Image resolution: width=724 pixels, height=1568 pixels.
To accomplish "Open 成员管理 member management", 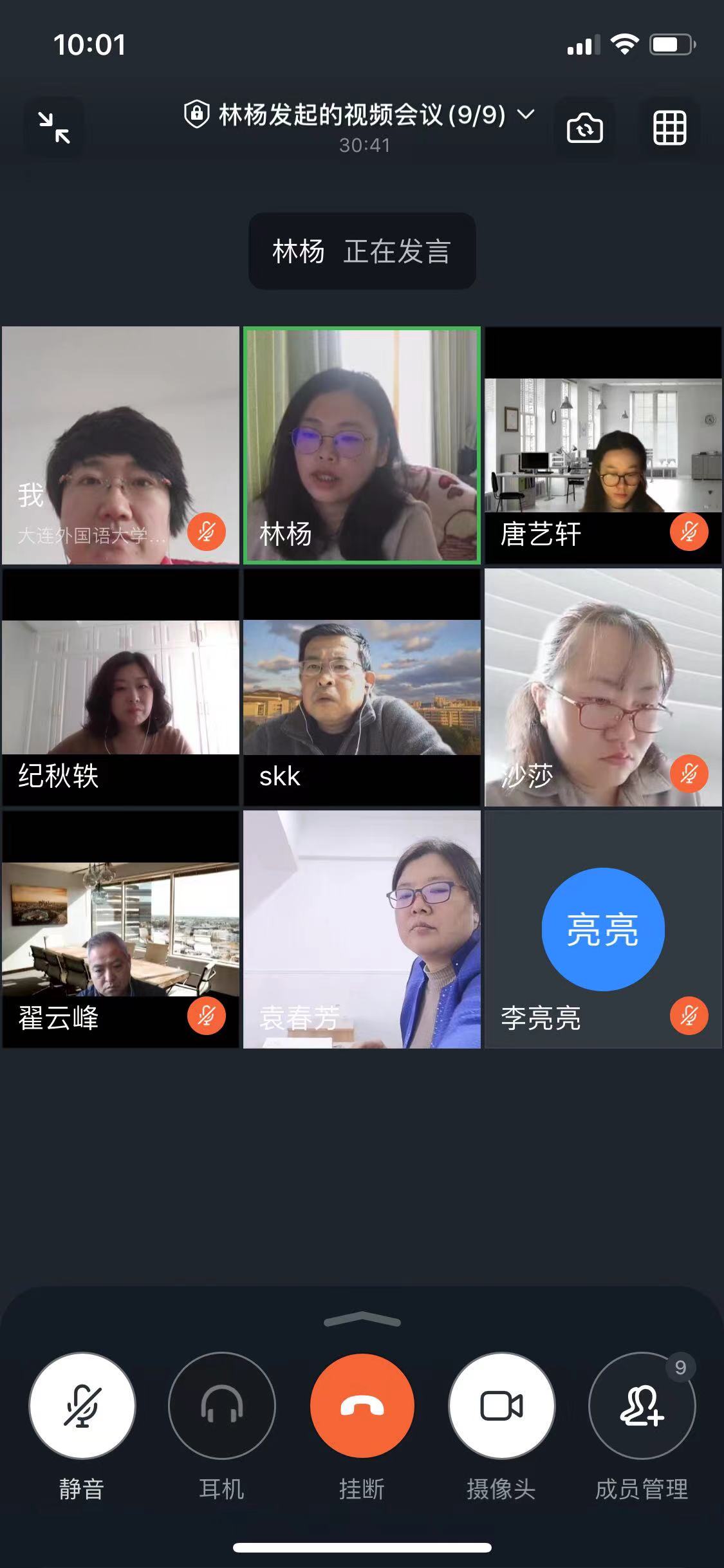I will (642, 1405).
